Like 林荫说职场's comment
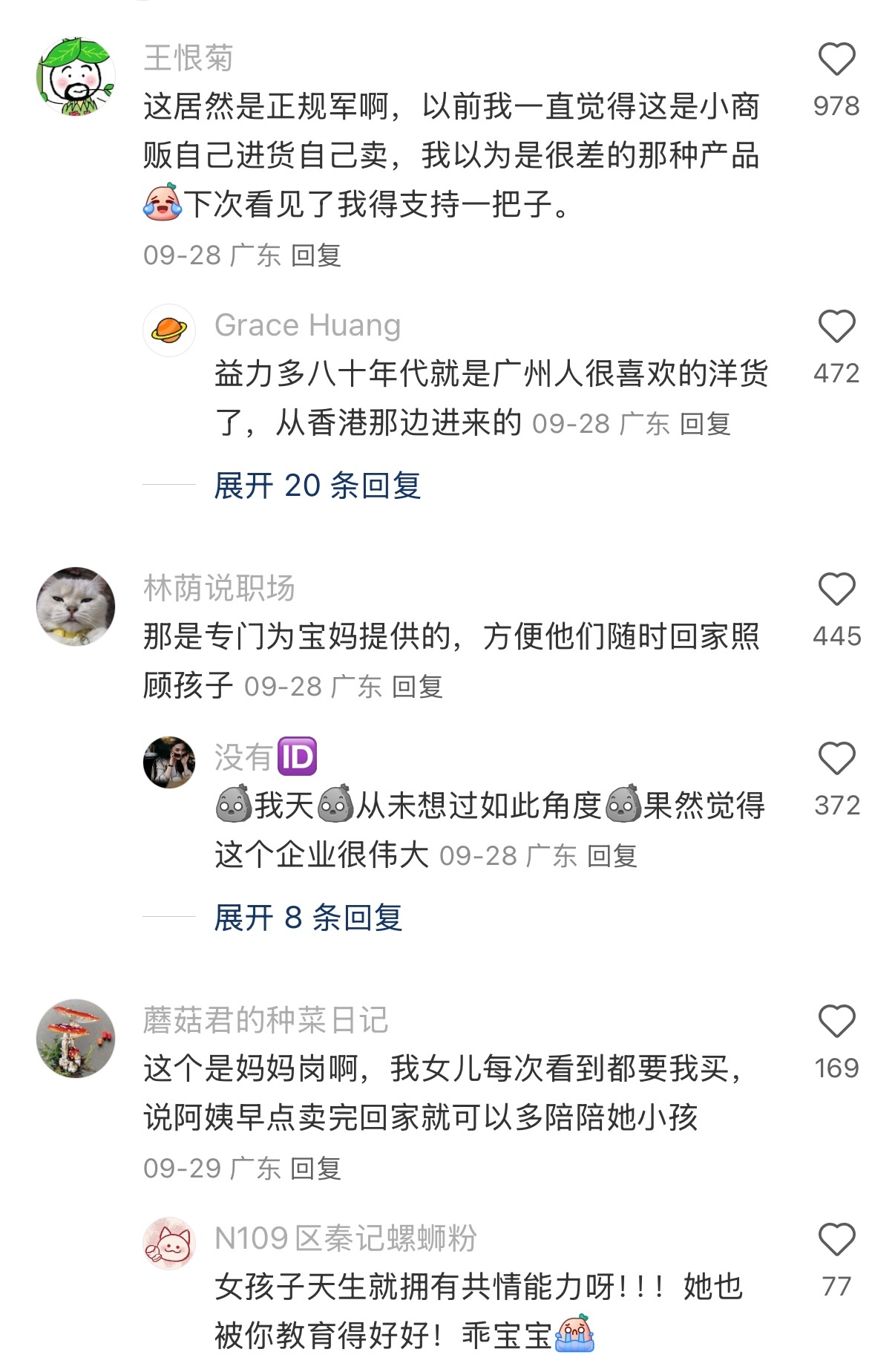The width and height of the screenshot is (895, 1372). (x=836, y=589)
